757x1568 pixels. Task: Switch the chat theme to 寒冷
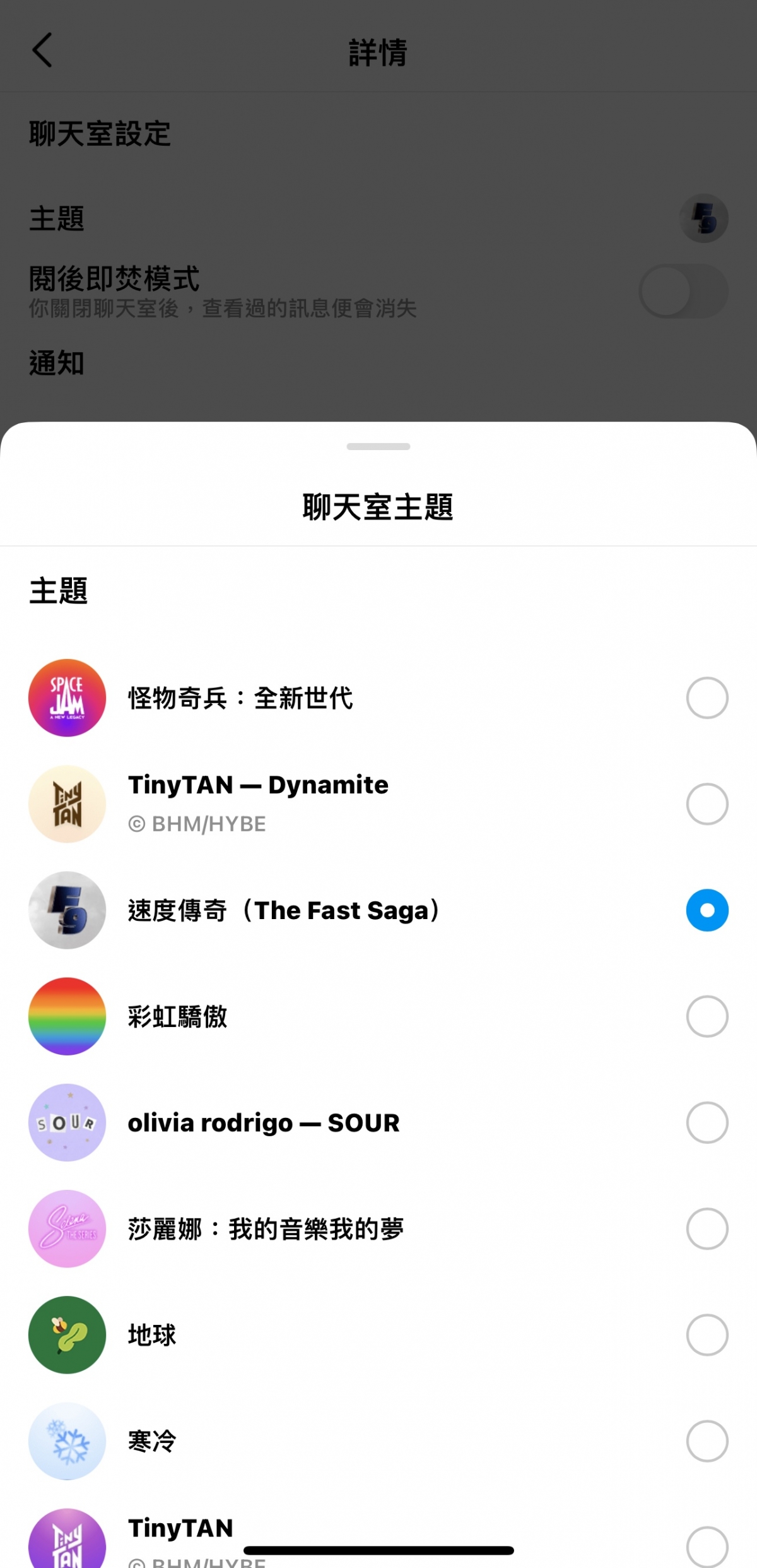pos(707,1441)
